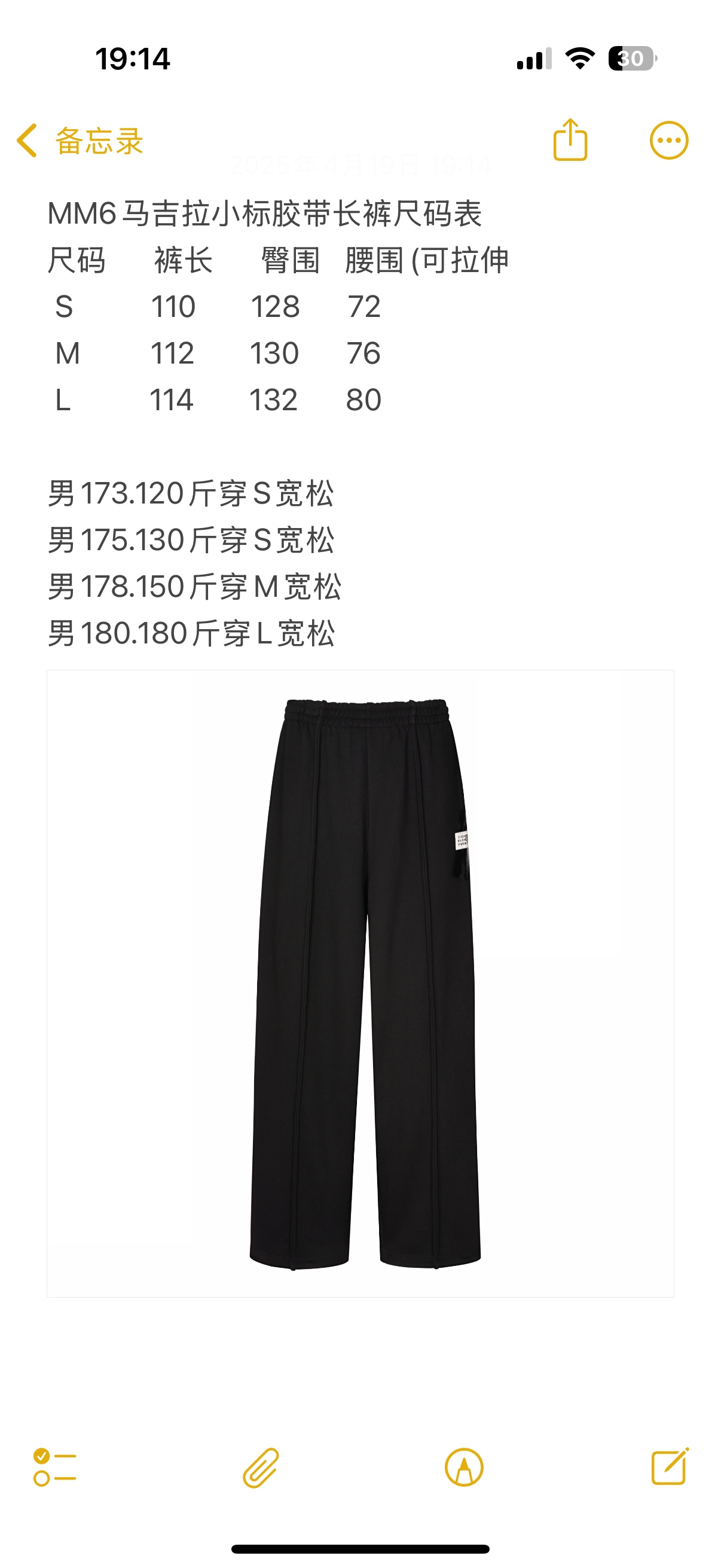Compose a new note
This screenshot has width=721, height=1568.
669,1468
